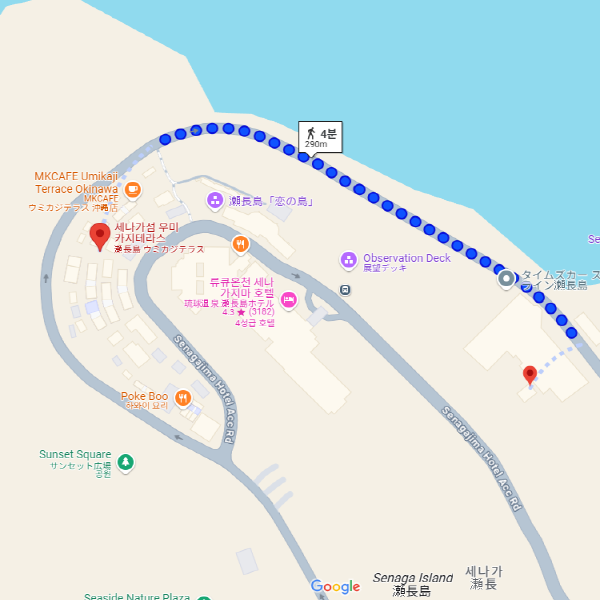
Task: Tap the restaurant marker near Umikaji Terrace
Action: tap(240, 243)
